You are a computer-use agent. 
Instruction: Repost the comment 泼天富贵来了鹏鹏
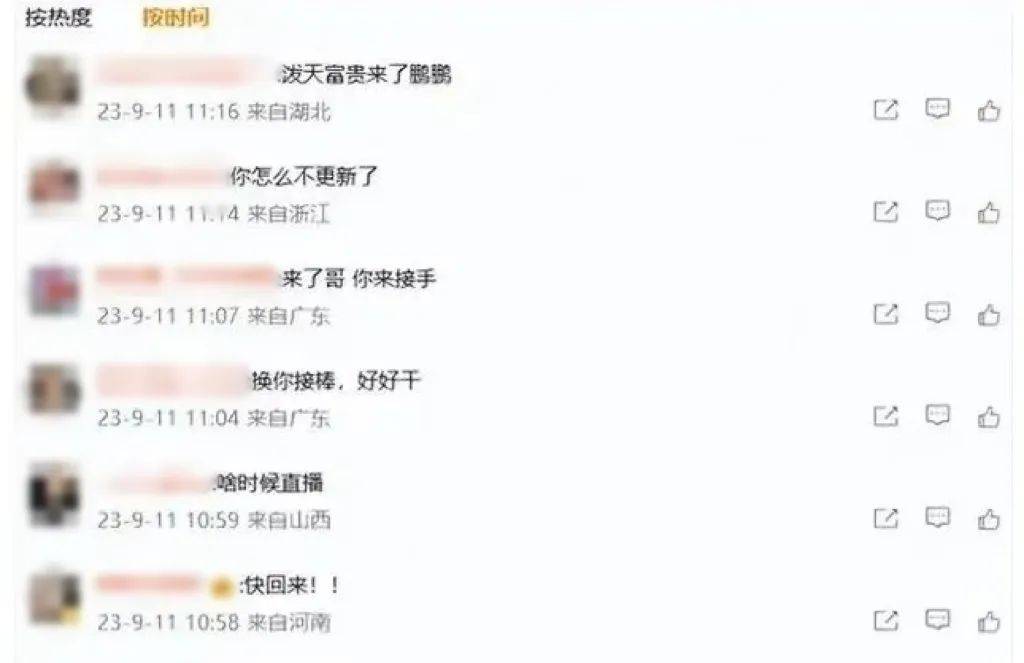886,110
